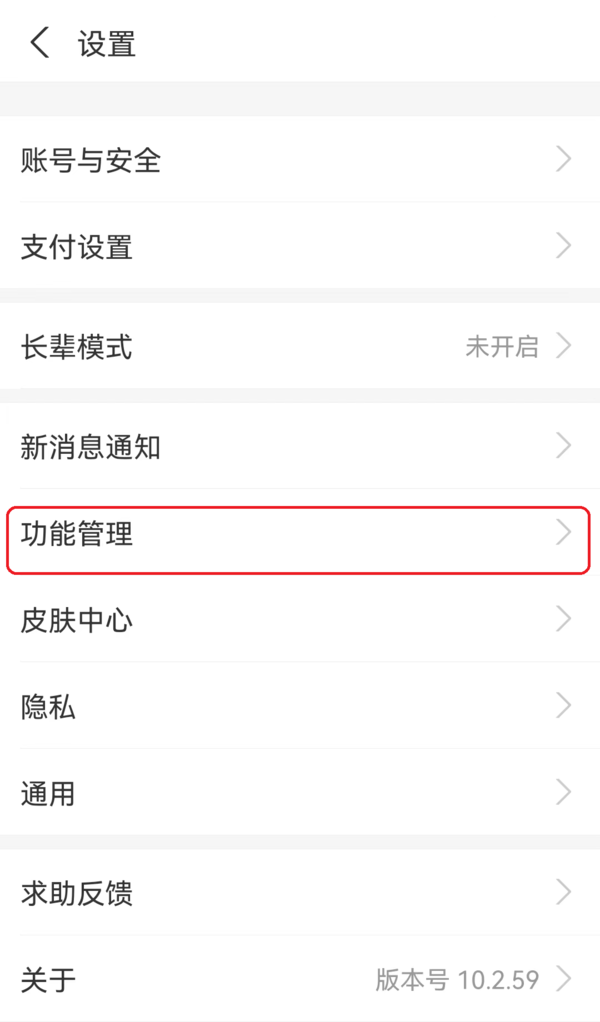The height and width of the screenshot is (1022, 600).
Task: Open 皮肤中心
Action: pyautogui.click(x=300, y=620)
